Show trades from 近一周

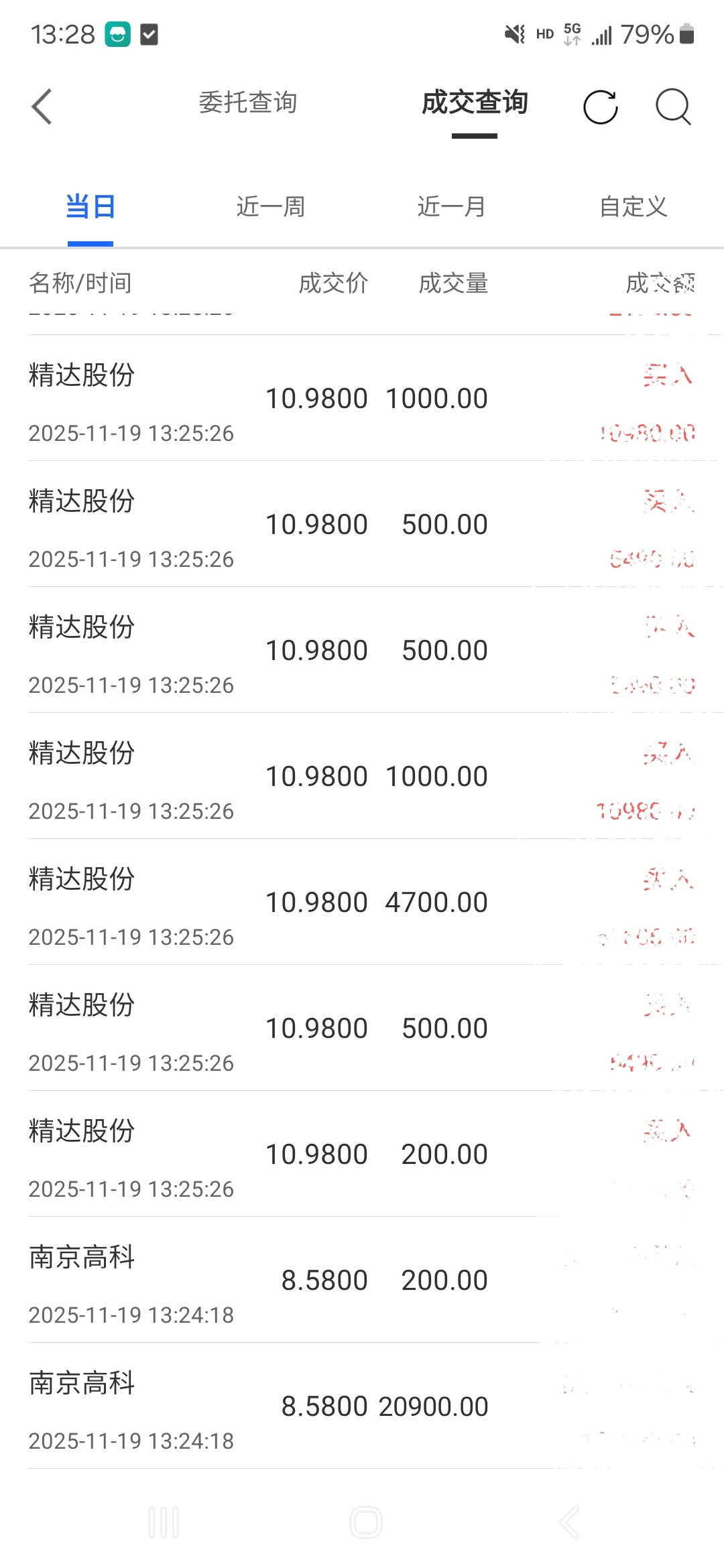click(x=271, y=206)
